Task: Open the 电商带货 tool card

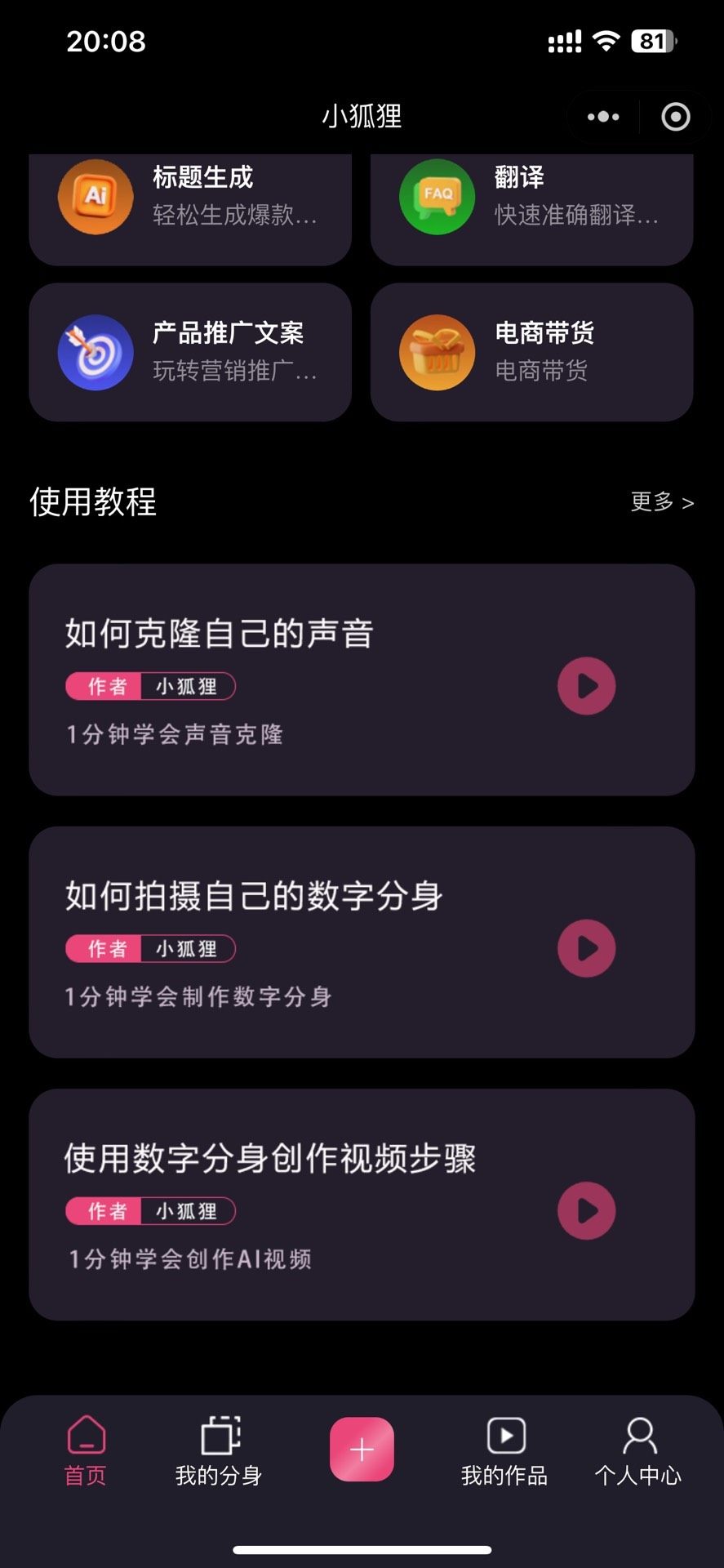Action: pyautogui.click(x=531, y=352)
